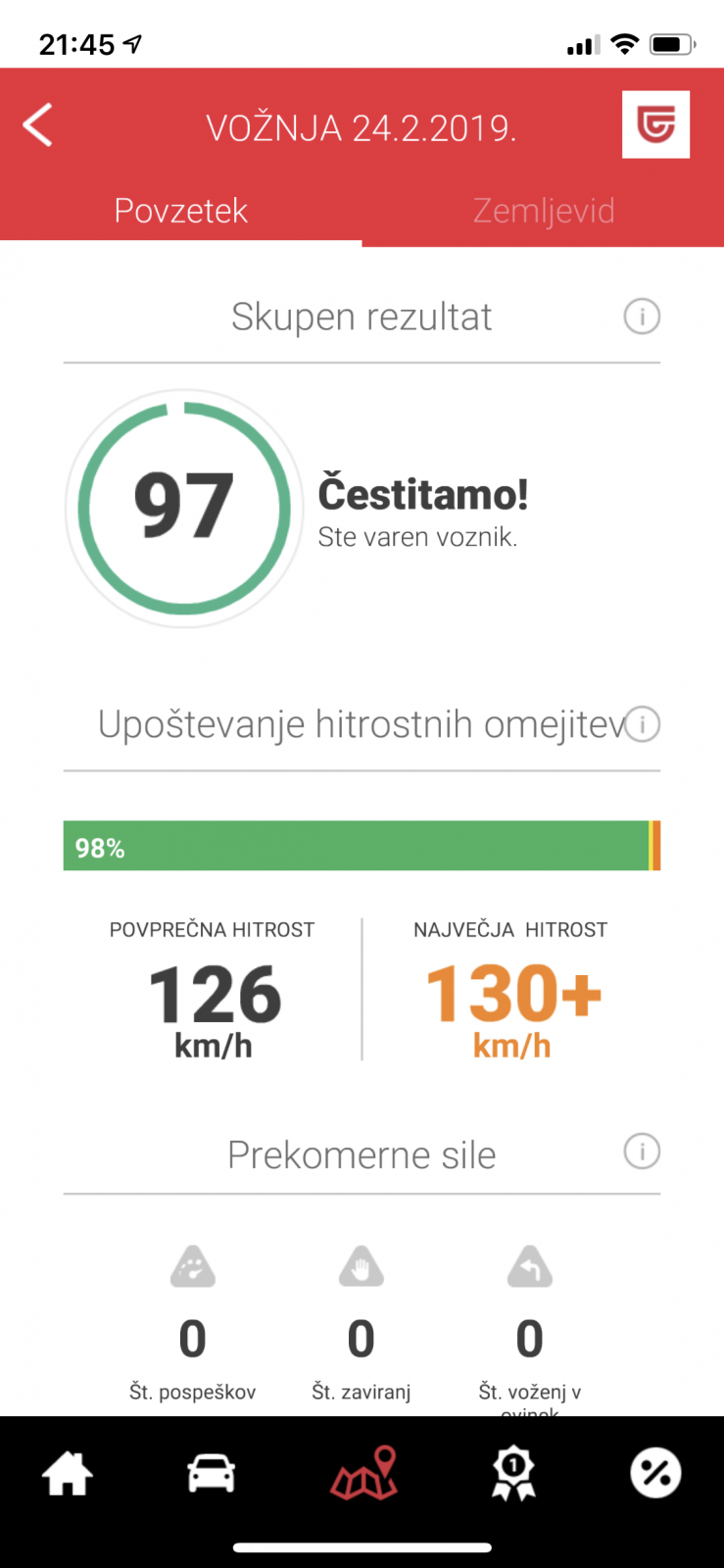
Task: Show info about Upoštevanje hitrostnih omejitev
Action: tap(643, 724)
